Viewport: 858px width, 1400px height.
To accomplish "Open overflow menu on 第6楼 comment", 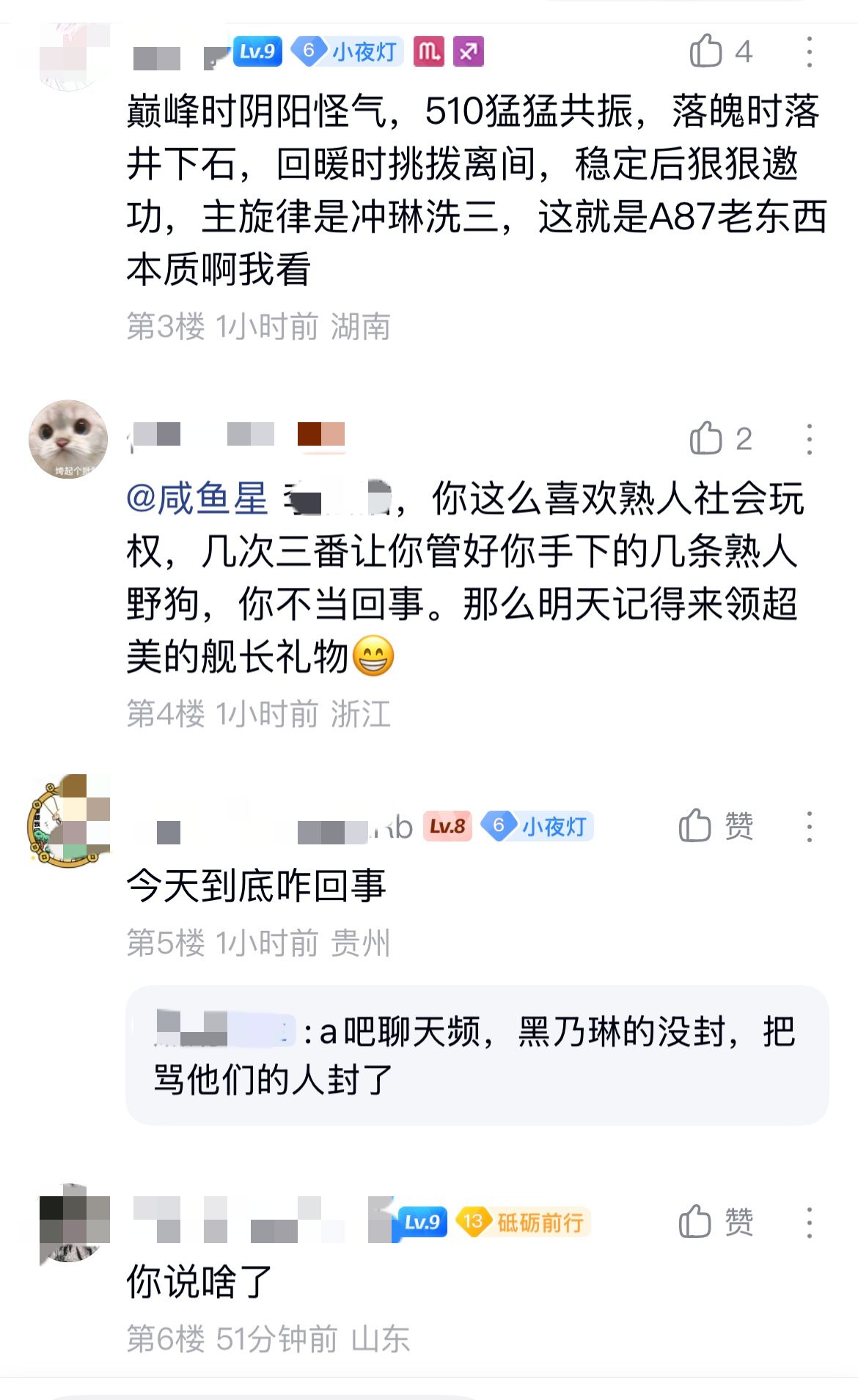I will (x=809, y=1222).
